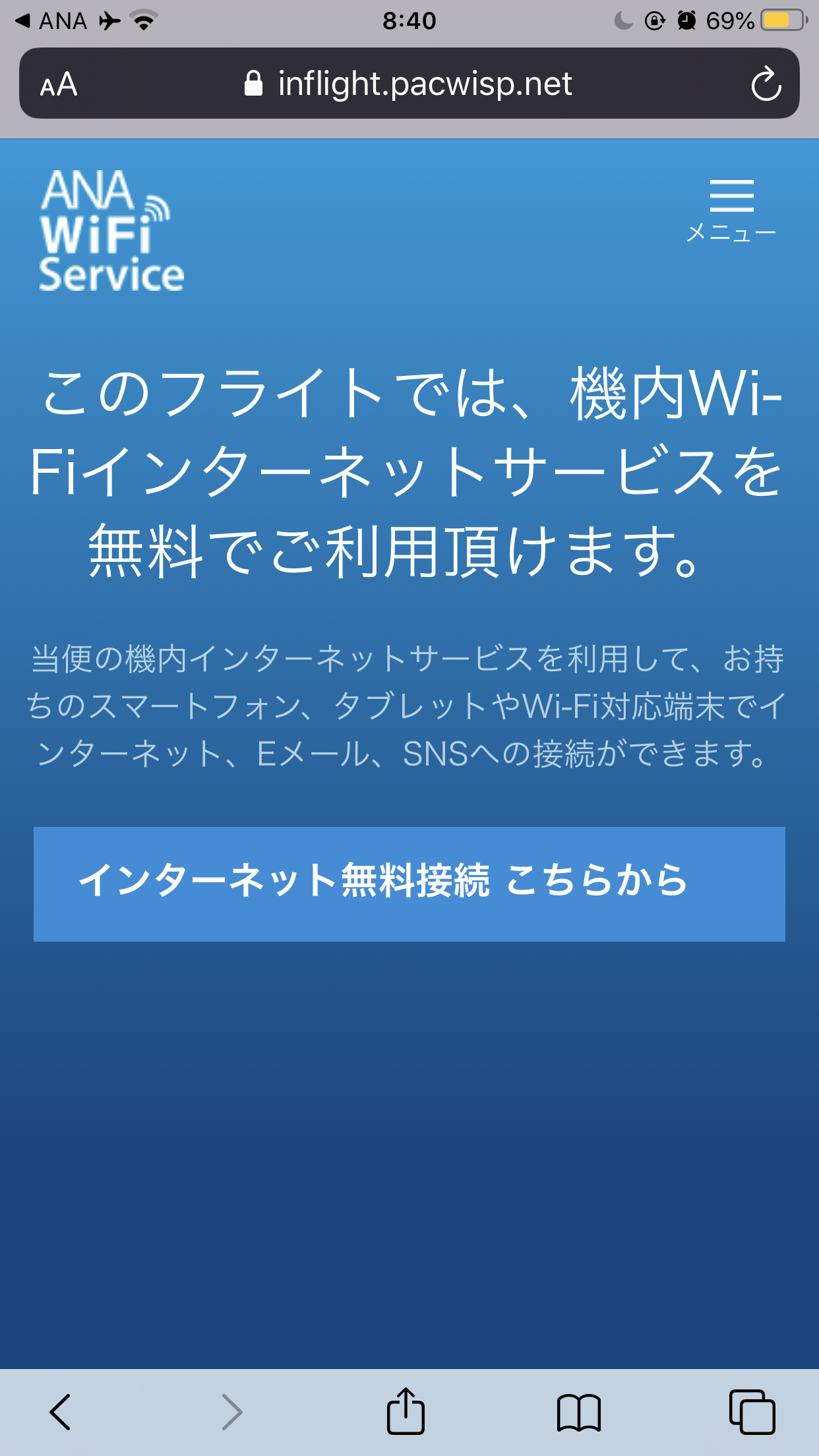The image size is (819, 1456).
Task: Open the share sheet
Action: [x=406, y=1410]
